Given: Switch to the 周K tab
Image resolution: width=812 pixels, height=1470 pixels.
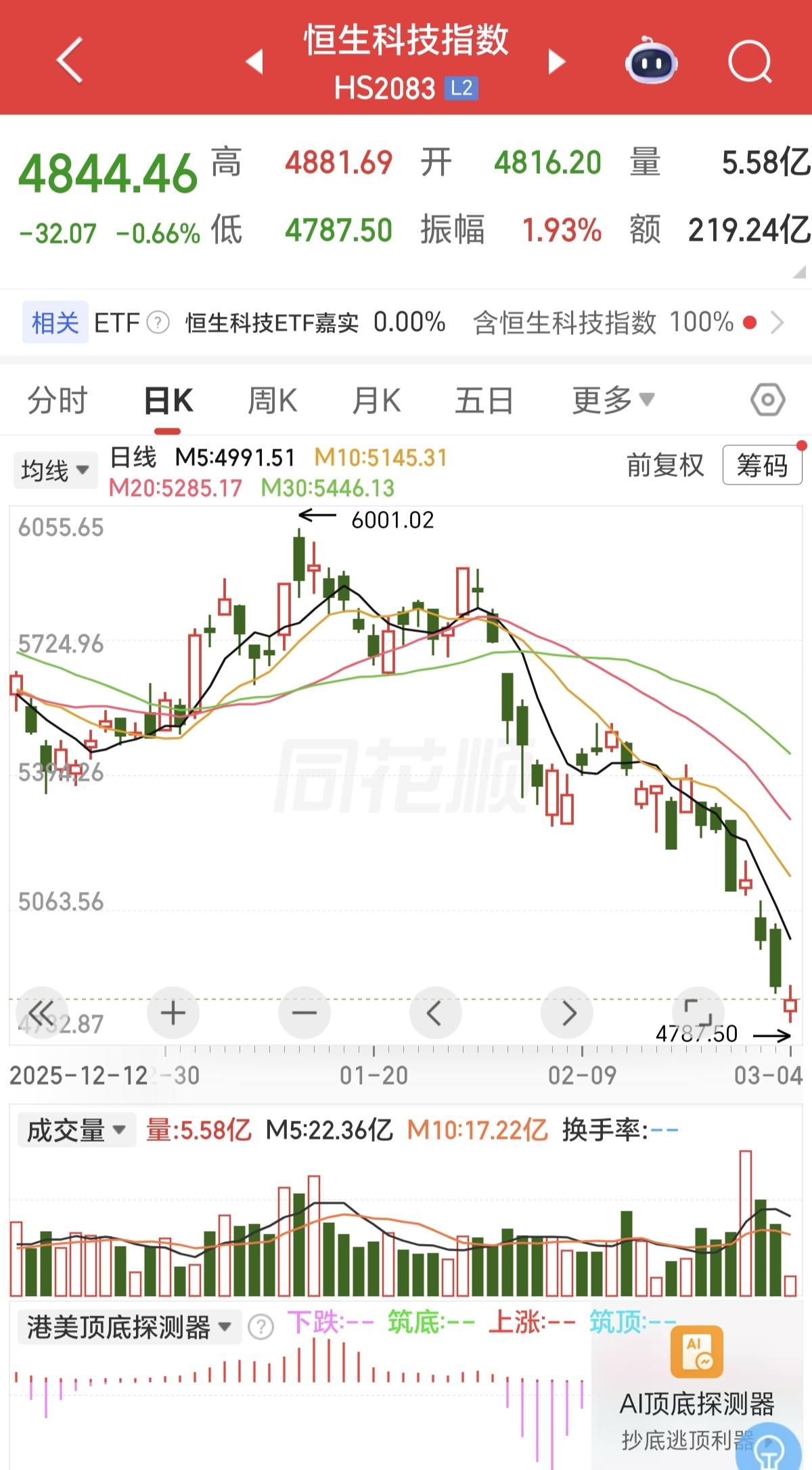Looking at the screenshot, I should (272, 399).
